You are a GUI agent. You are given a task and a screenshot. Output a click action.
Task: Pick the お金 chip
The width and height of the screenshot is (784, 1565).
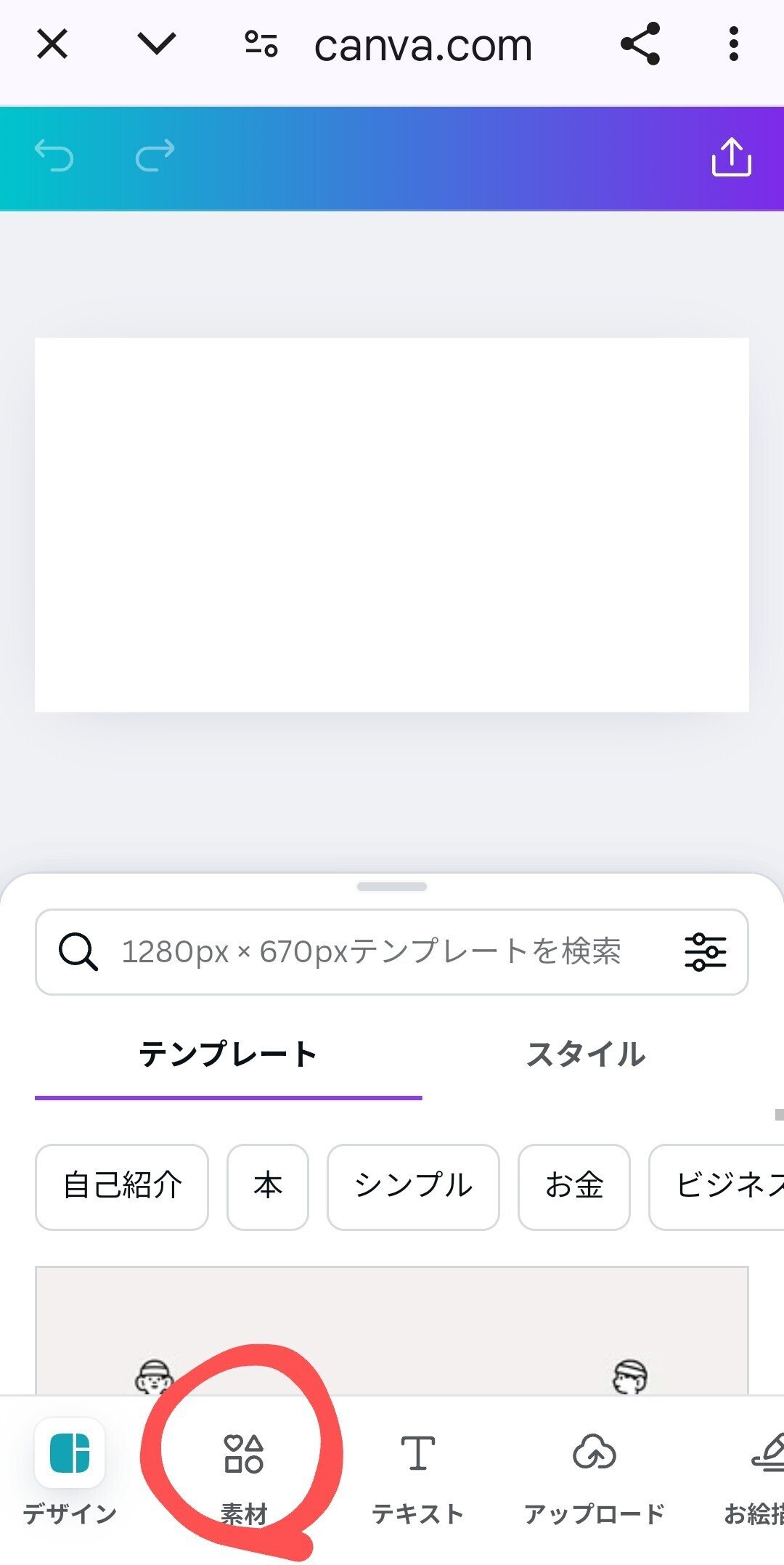point(574,1187)
